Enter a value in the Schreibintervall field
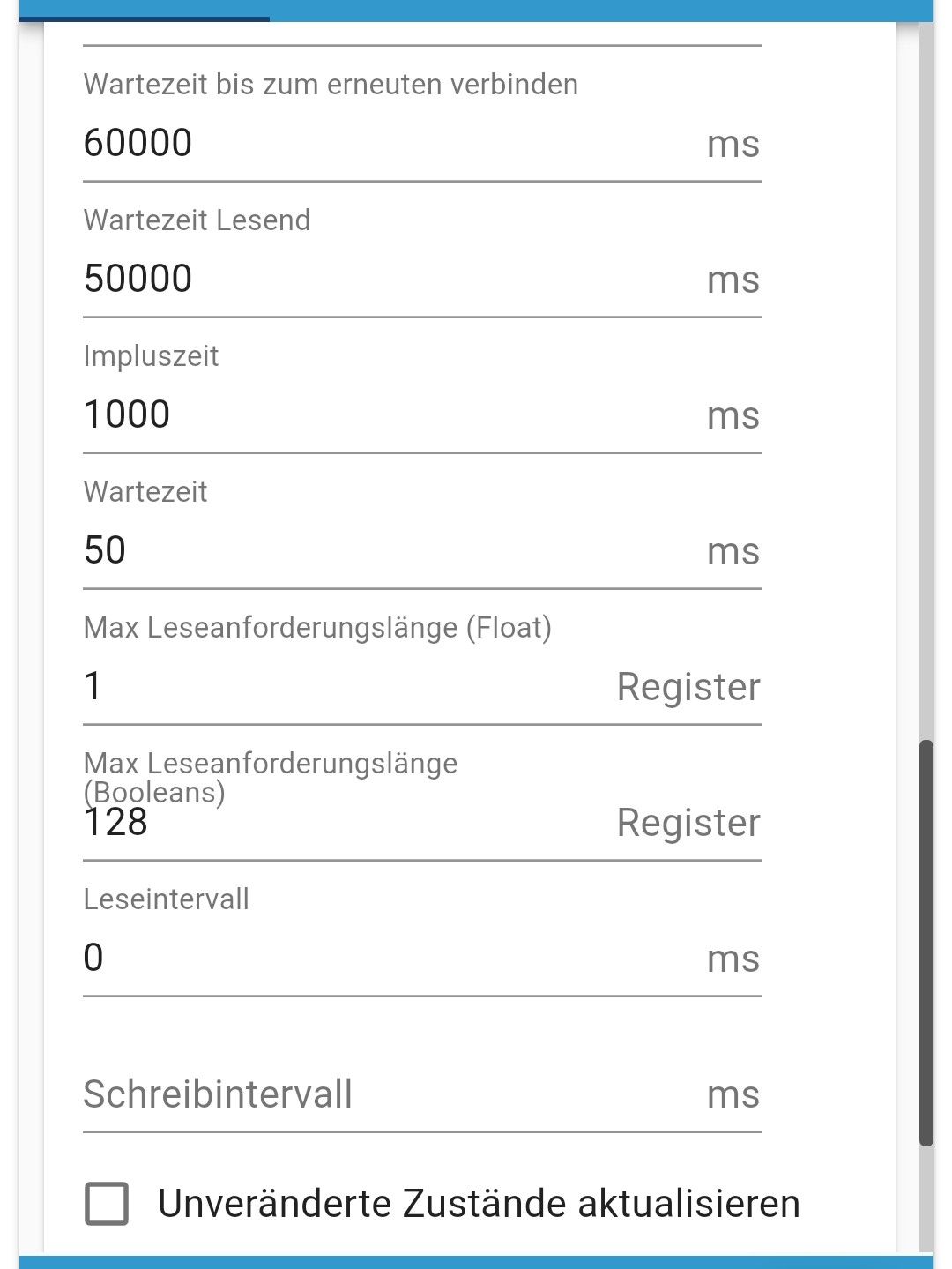 pyautogui.click(x=388, y=1094)
